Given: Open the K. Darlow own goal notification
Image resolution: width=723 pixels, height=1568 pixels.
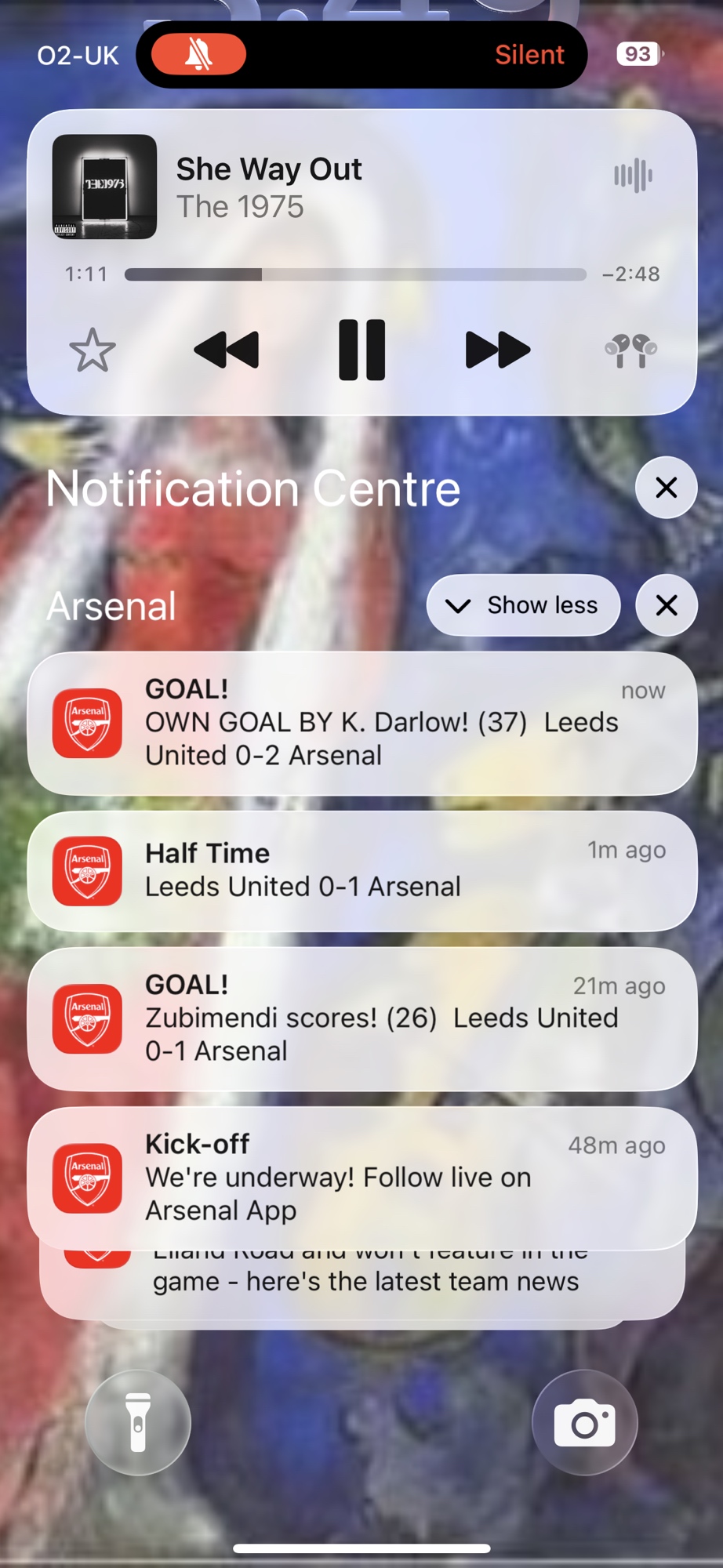Looking at the screenshot, I should pyautogui.click(x=361, y=723).
